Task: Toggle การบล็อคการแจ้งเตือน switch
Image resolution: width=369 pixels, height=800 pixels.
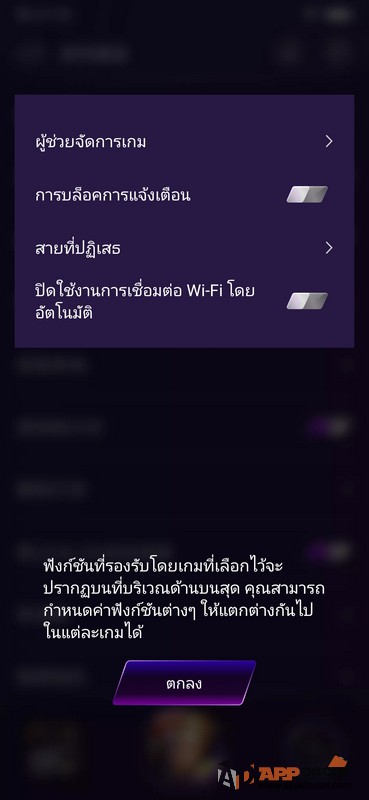Action: pyautogui.click(x=307, y=194)
